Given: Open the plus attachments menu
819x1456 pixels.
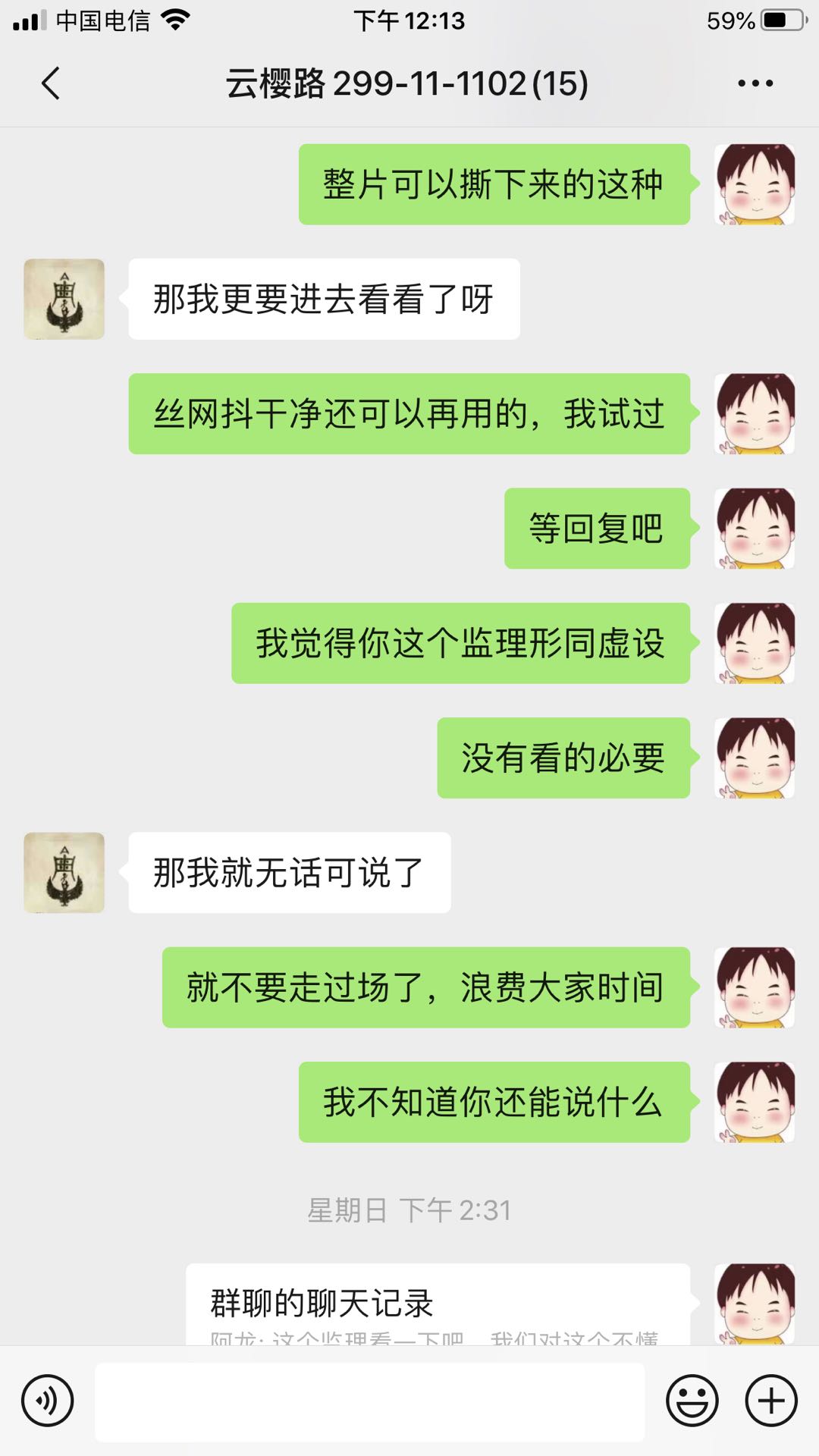Looking at the screenshot, I should pyautogui.click(x=771, y=1401).
